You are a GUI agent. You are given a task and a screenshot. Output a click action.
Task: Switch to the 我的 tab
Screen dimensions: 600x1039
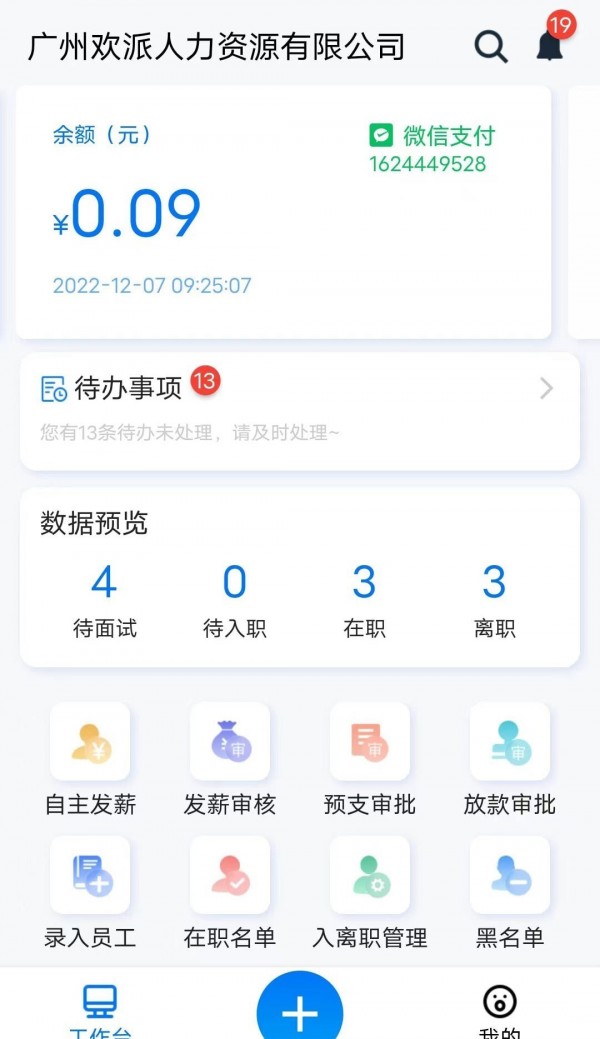point(499,1008)
